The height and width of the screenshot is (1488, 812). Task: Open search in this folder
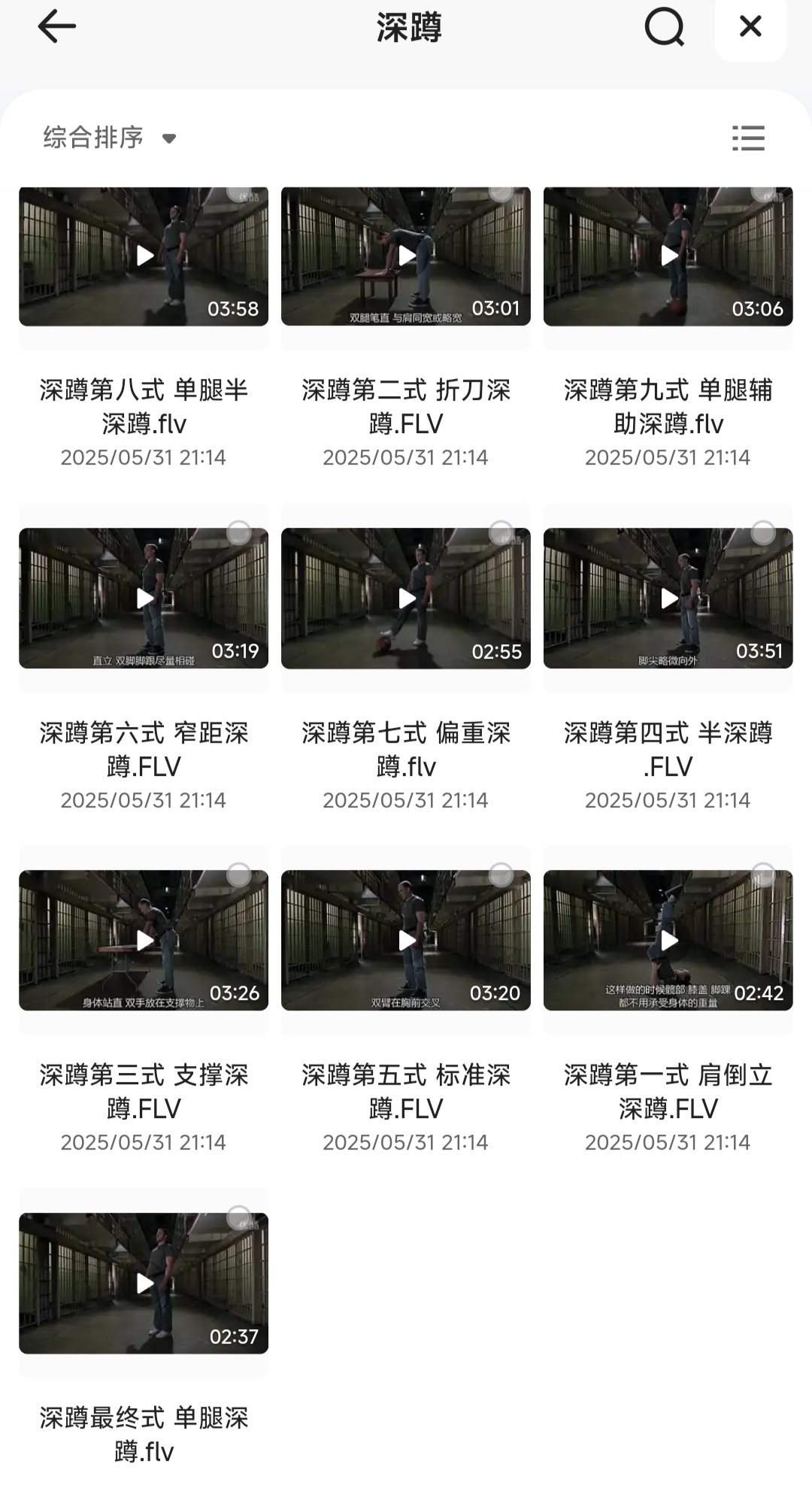(x=665, y=28)
